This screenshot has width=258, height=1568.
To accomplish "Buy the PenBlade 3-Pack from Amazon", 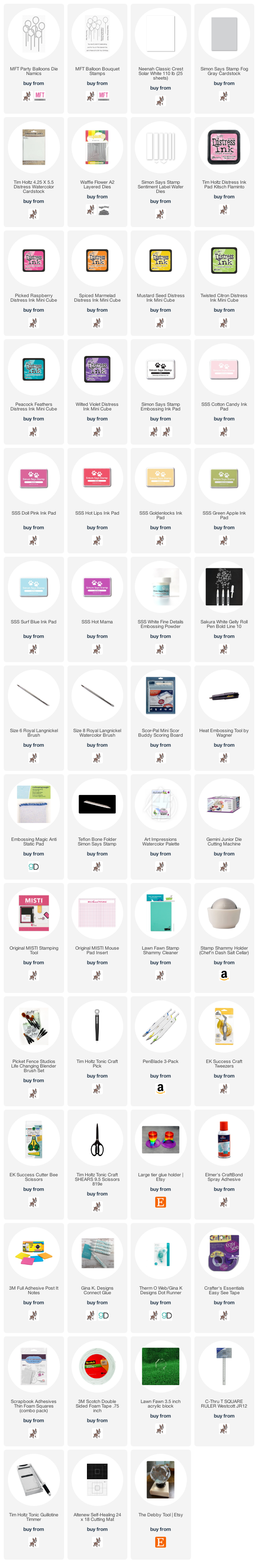I will point(161,1088).
